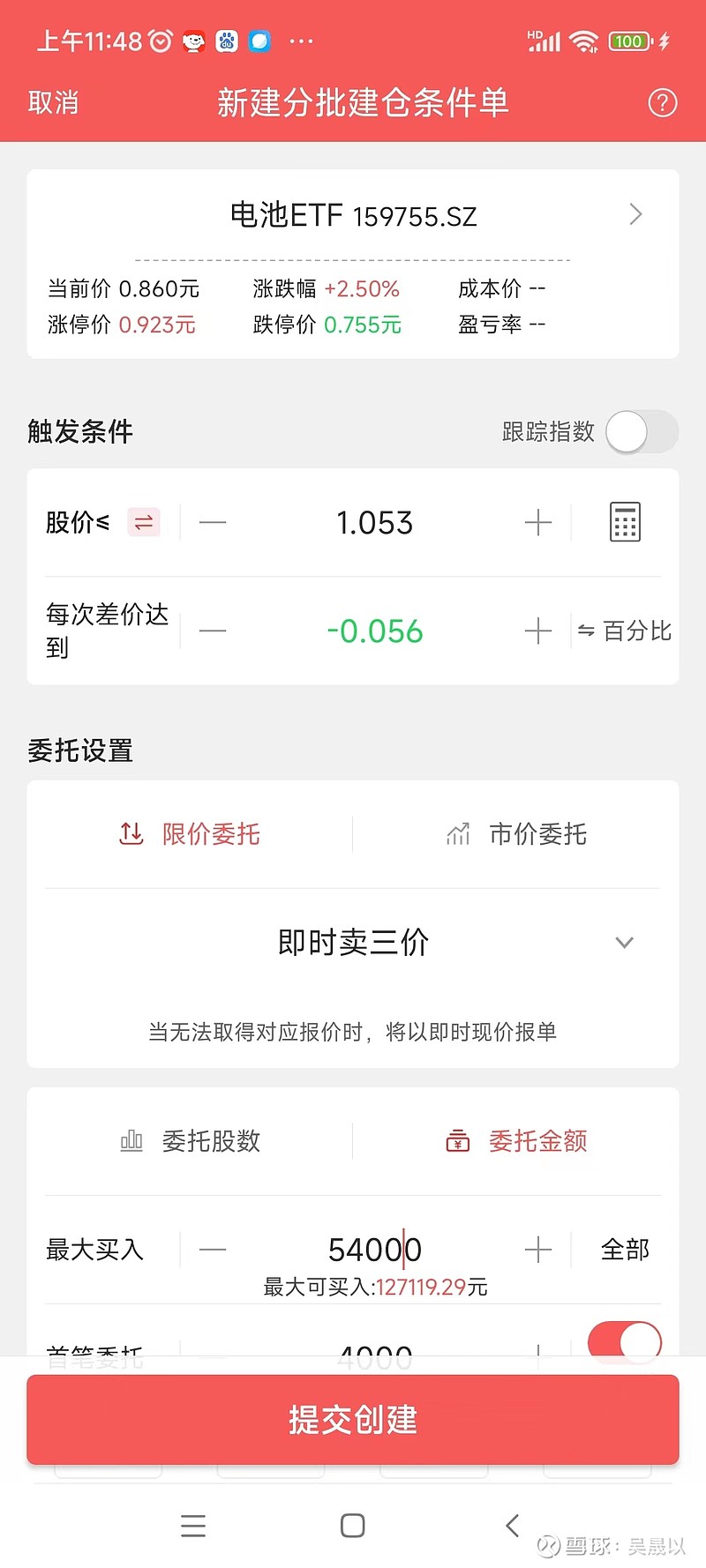Tap the 54000 amount input field
706x1568 pixels.
click(x=375, y=1249)
